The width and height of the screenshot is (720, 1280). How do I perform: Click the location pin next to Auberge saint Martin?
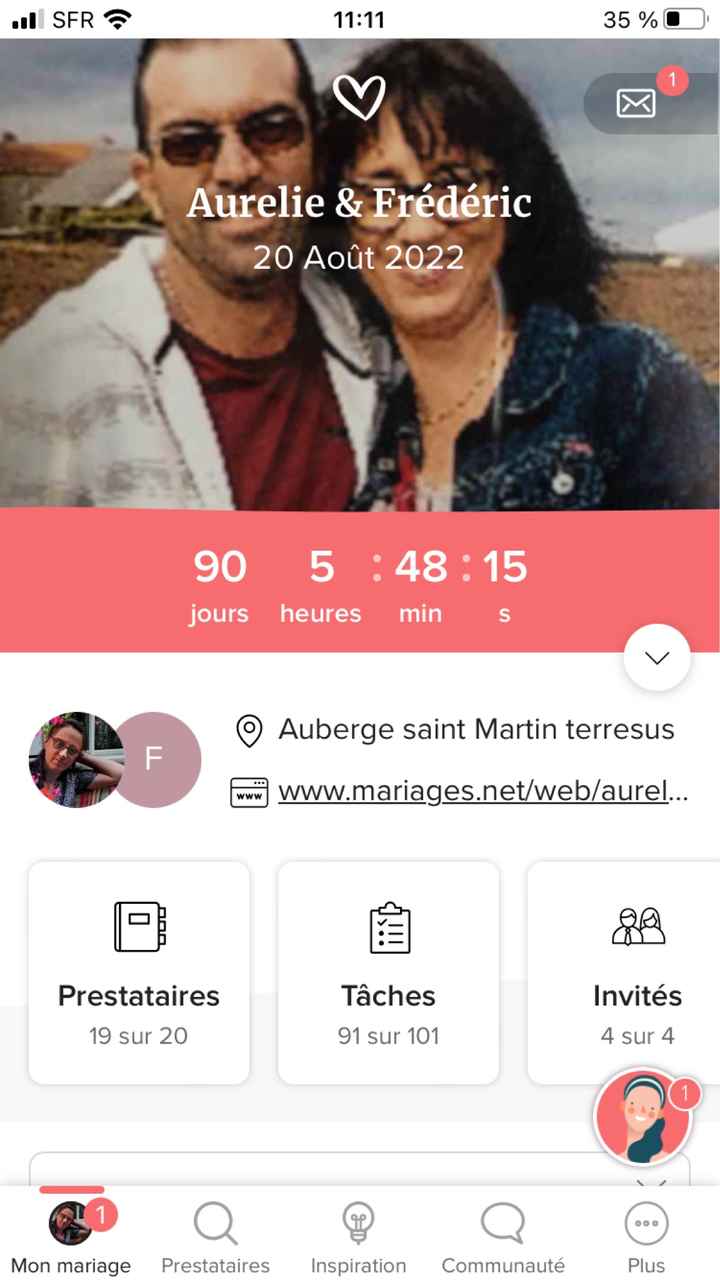click(250, 729)
